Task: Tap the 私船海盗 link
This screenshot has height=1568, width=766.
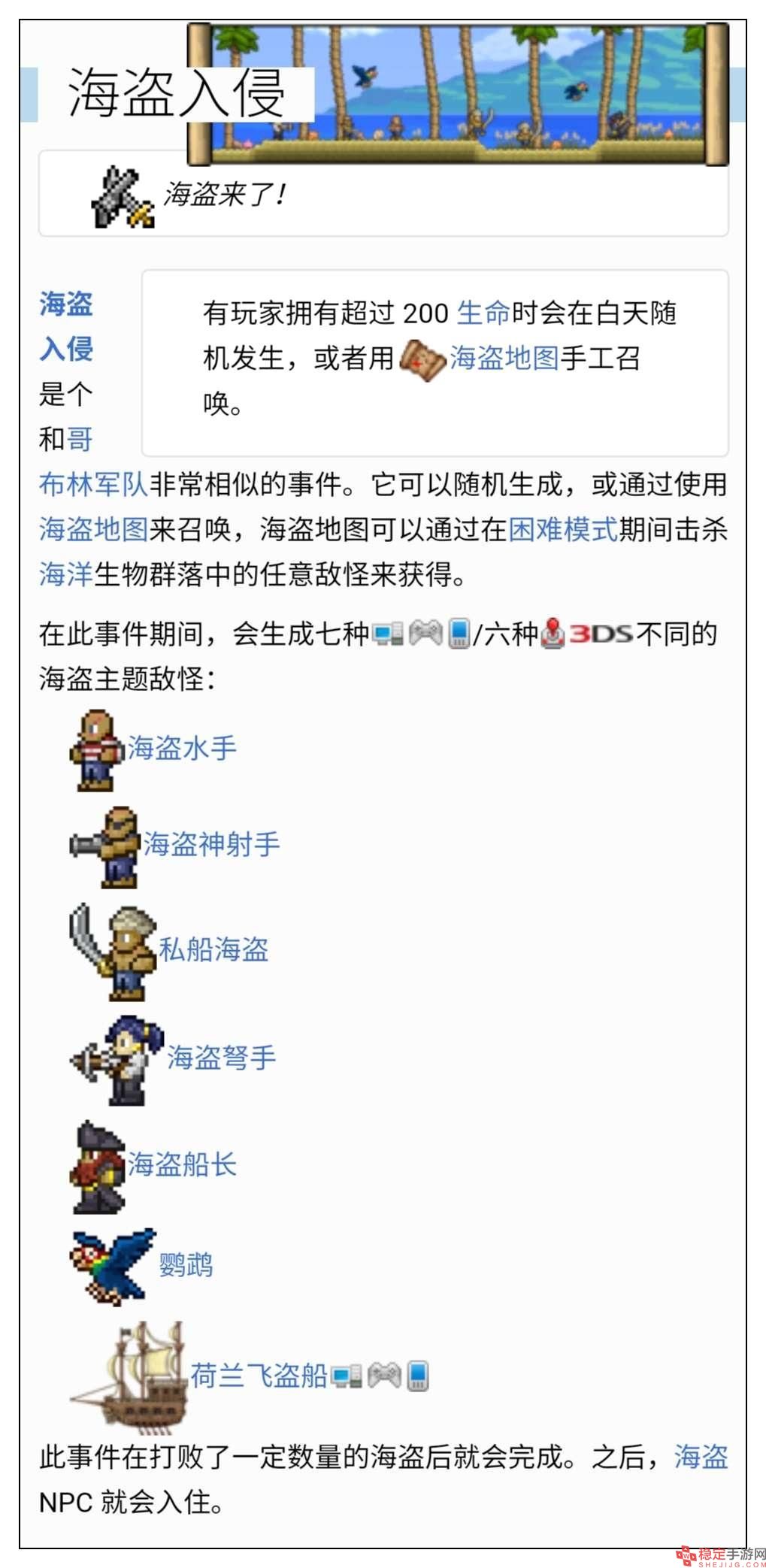Action: coord(213,949)
